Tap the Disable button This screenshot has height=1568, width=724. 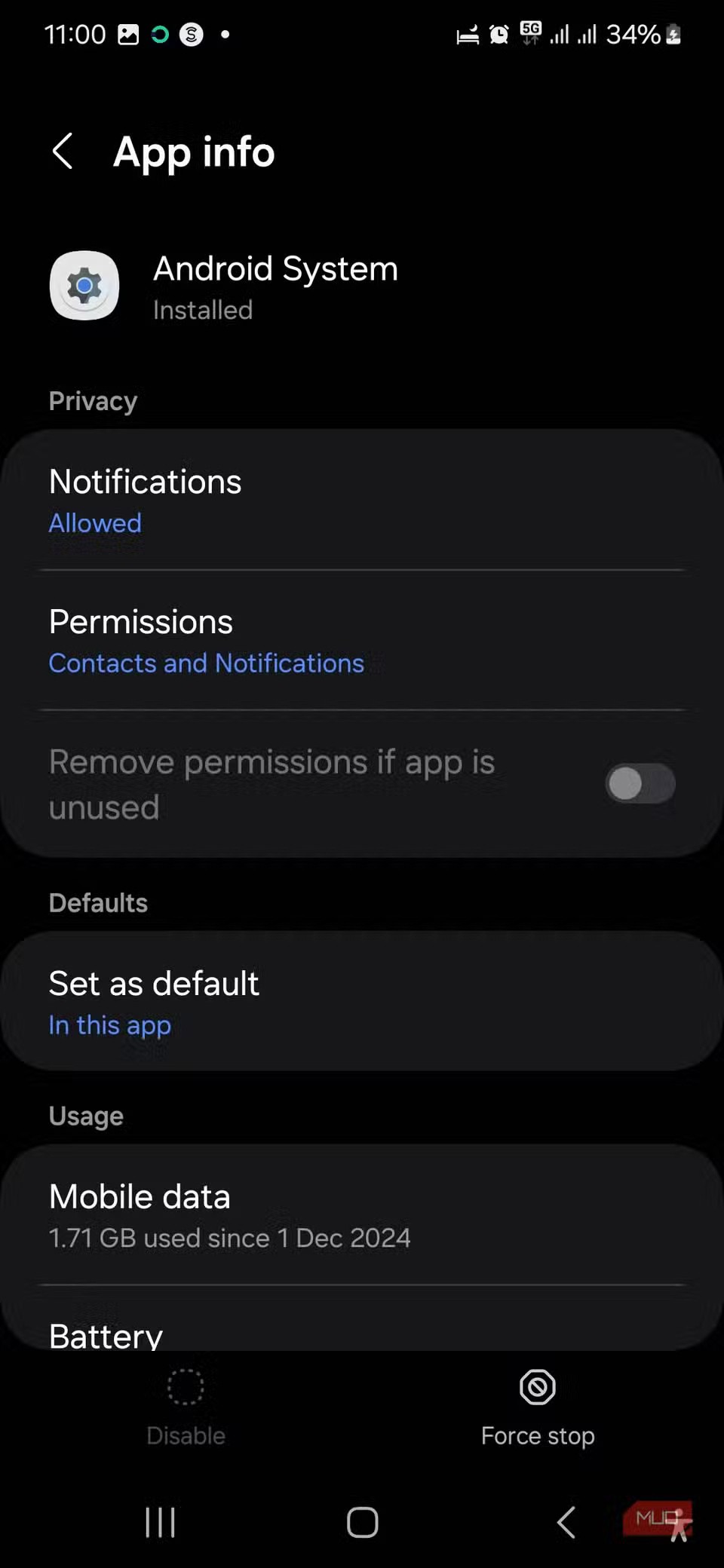point(186,1407)
